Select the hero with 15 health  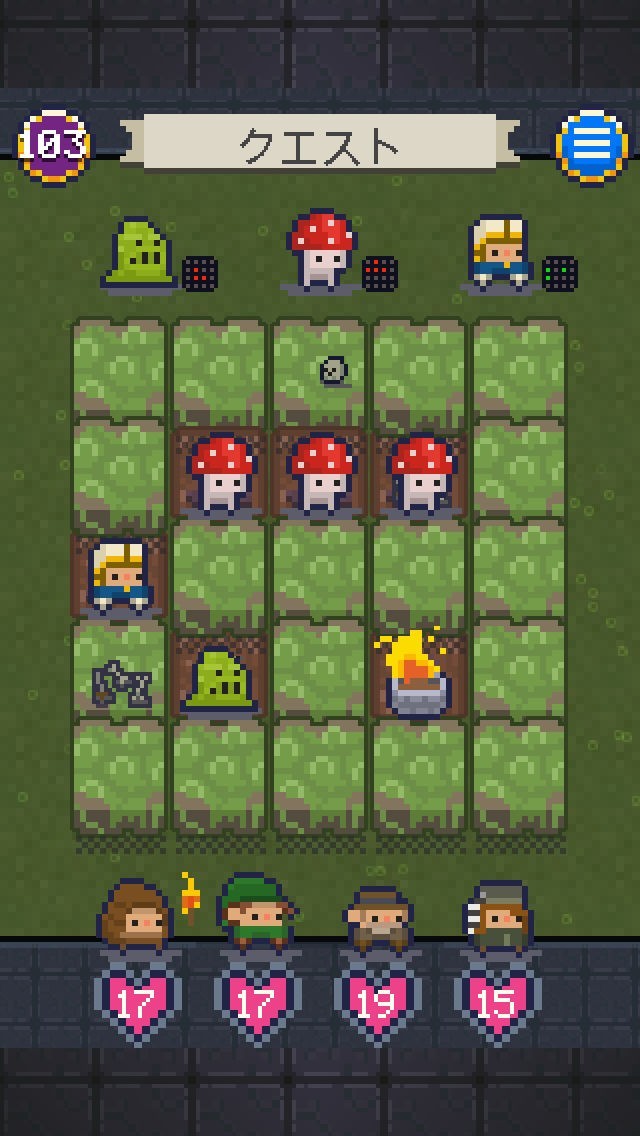tap(499, 918)
